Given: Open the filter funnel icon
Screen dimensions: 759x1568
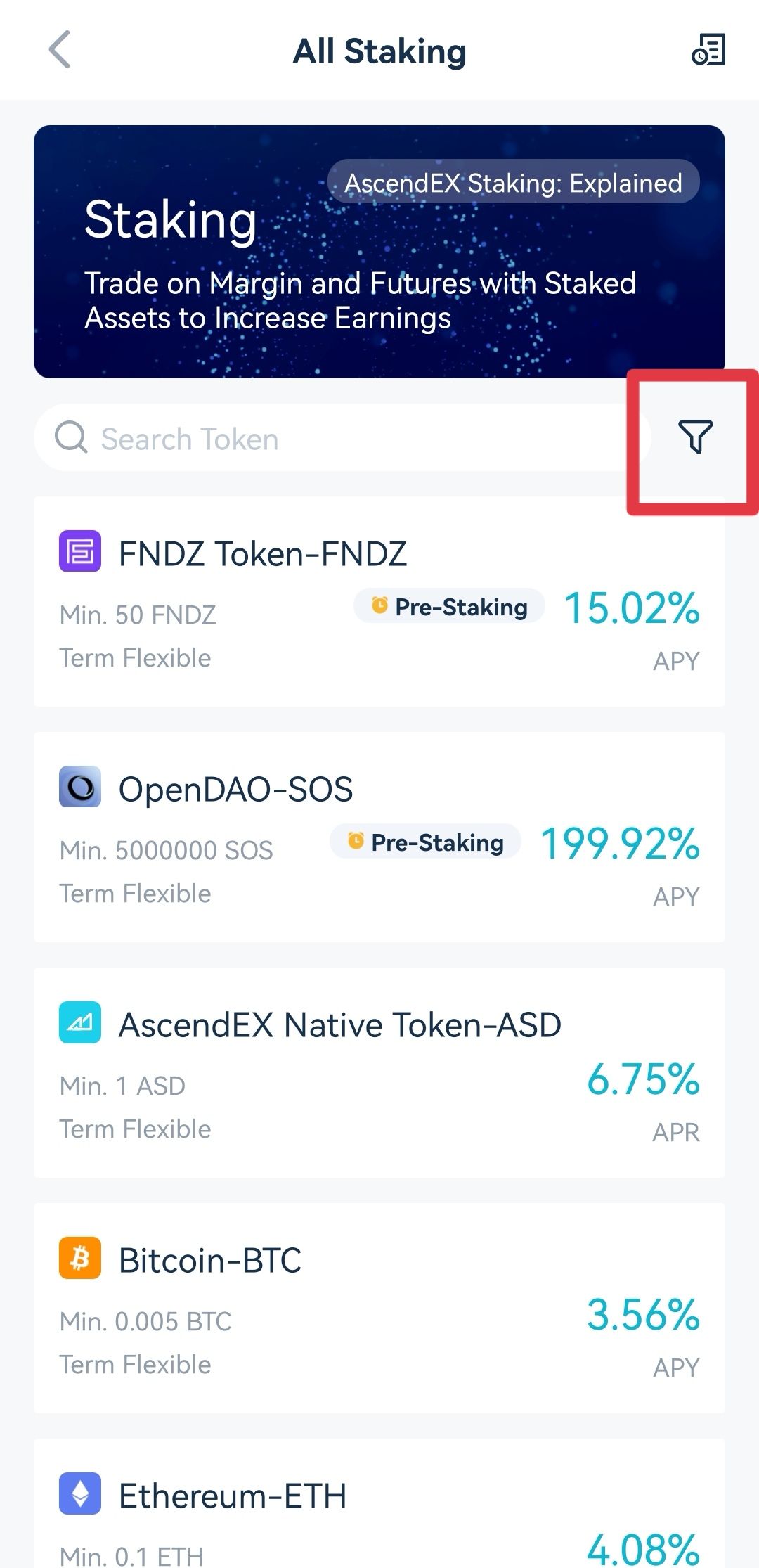Looking at the screenshot, I should tap(695, 437).
